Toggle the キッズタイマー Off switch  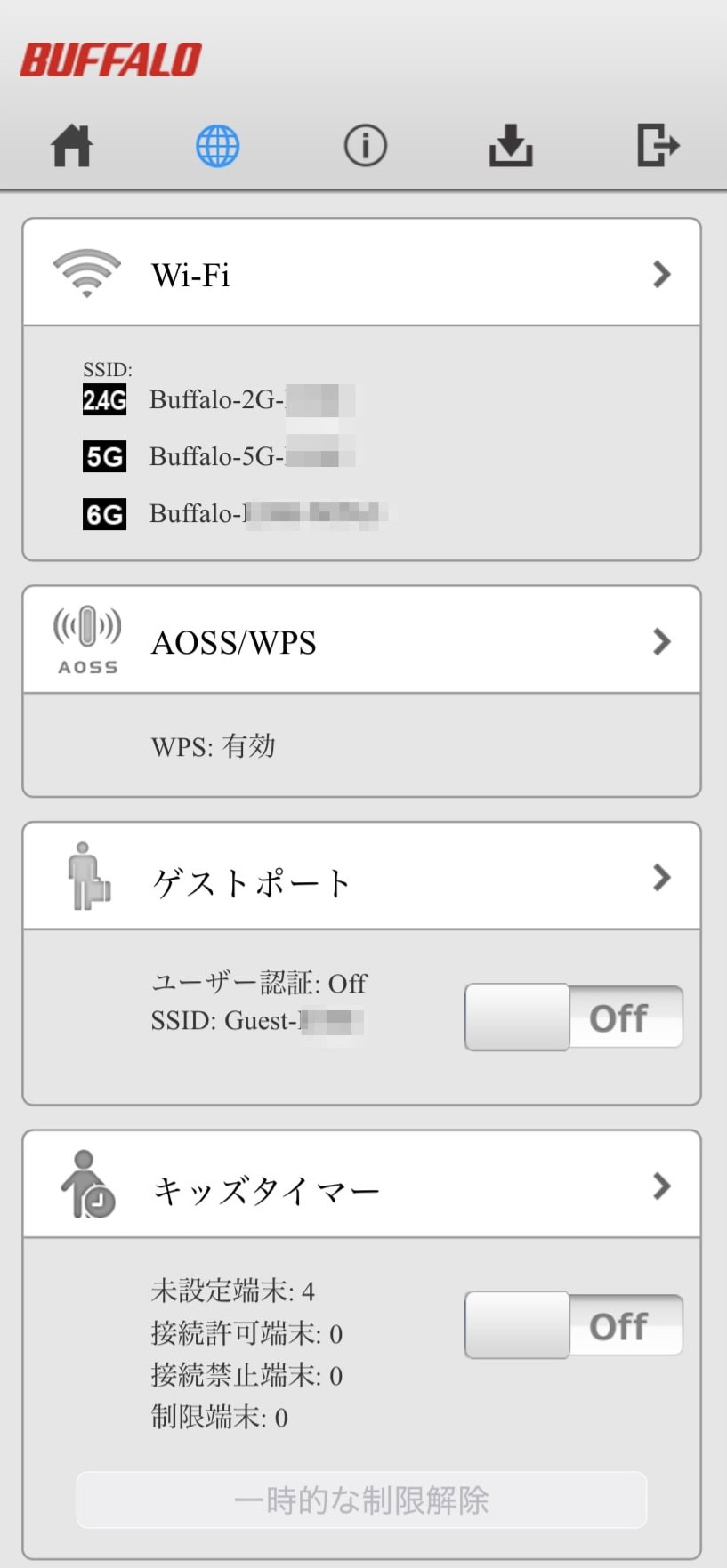(x=574, y=1325)
